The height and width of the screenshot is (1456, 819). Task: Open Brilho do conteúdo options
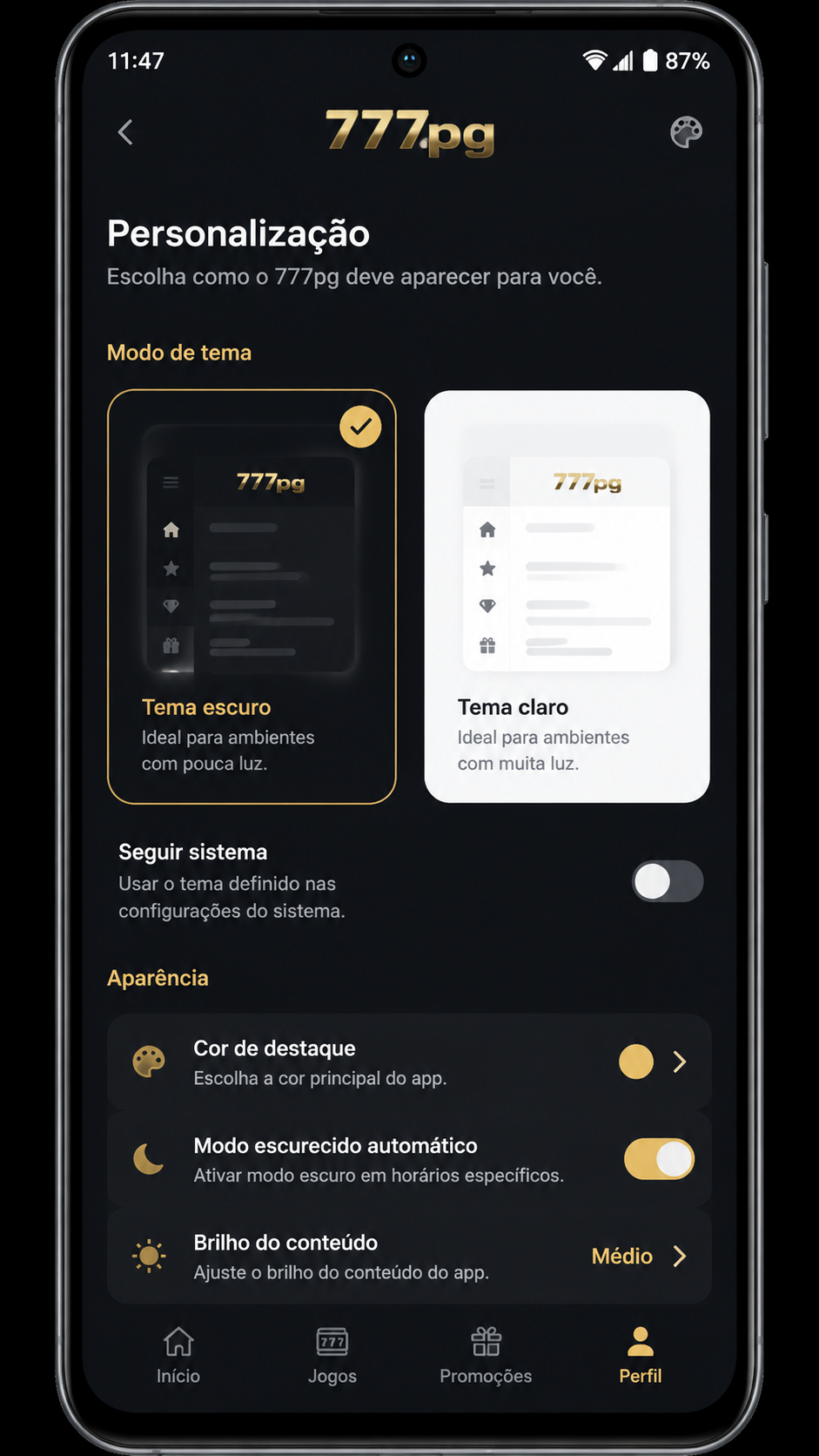[409, 1256]
